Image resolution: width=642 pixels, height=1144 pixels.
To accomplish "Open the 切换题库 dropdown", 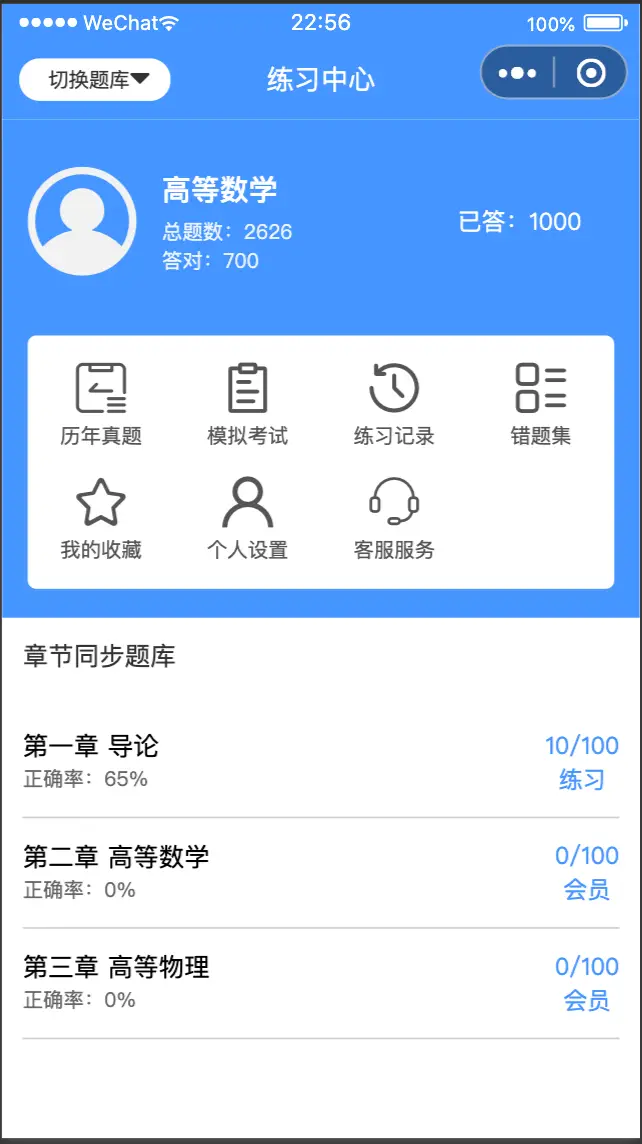I will pos(95,80).
